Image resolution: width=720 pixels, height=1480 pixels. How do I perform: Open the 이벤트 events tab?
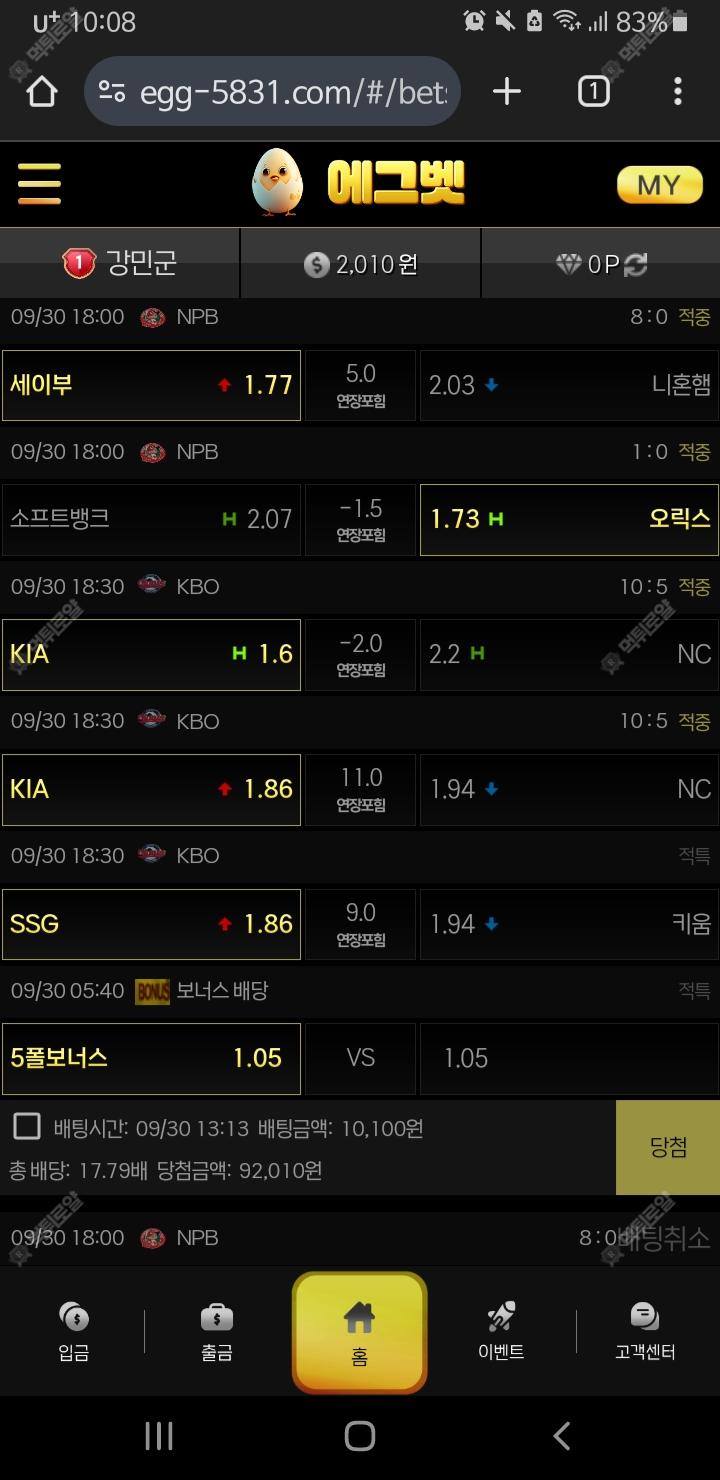[501, 1332]
